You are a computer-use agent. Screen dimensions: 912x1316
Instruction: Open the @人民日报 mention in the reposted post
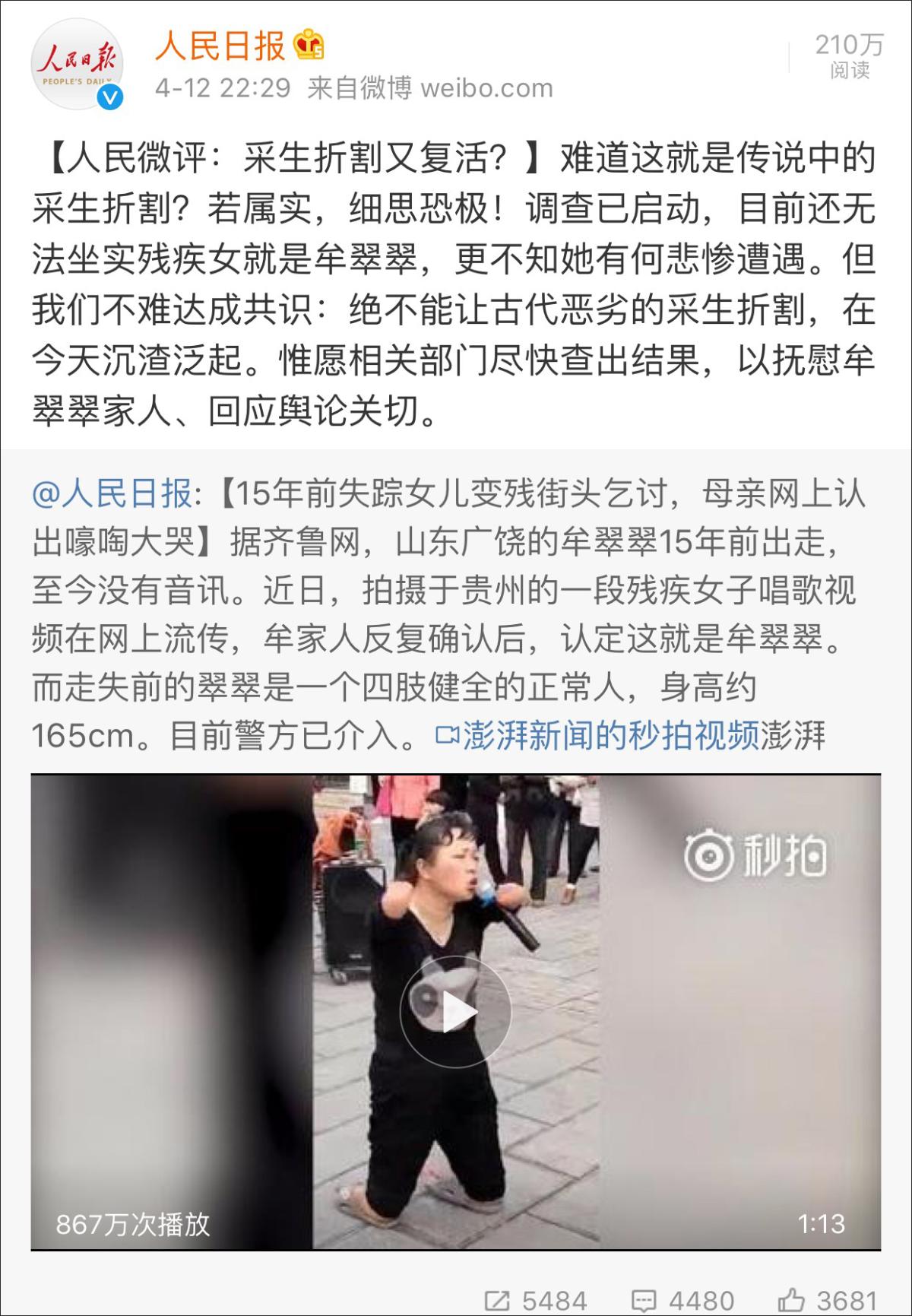click(x=112, y=494)
